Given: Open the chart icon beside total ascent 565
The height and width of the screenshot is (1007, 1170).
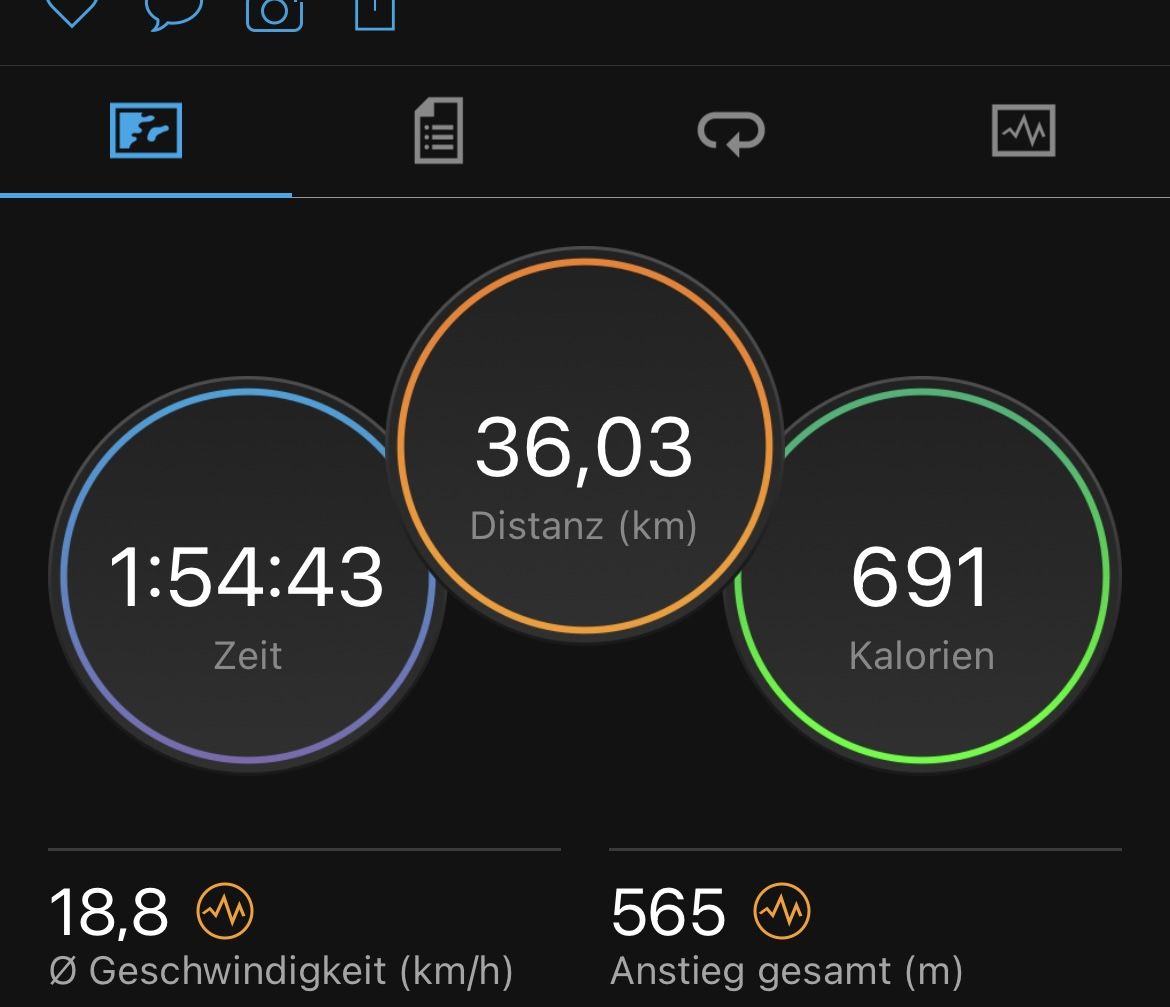Looking at the screenshot, I should pyautogui.click(x=782, y=911).
